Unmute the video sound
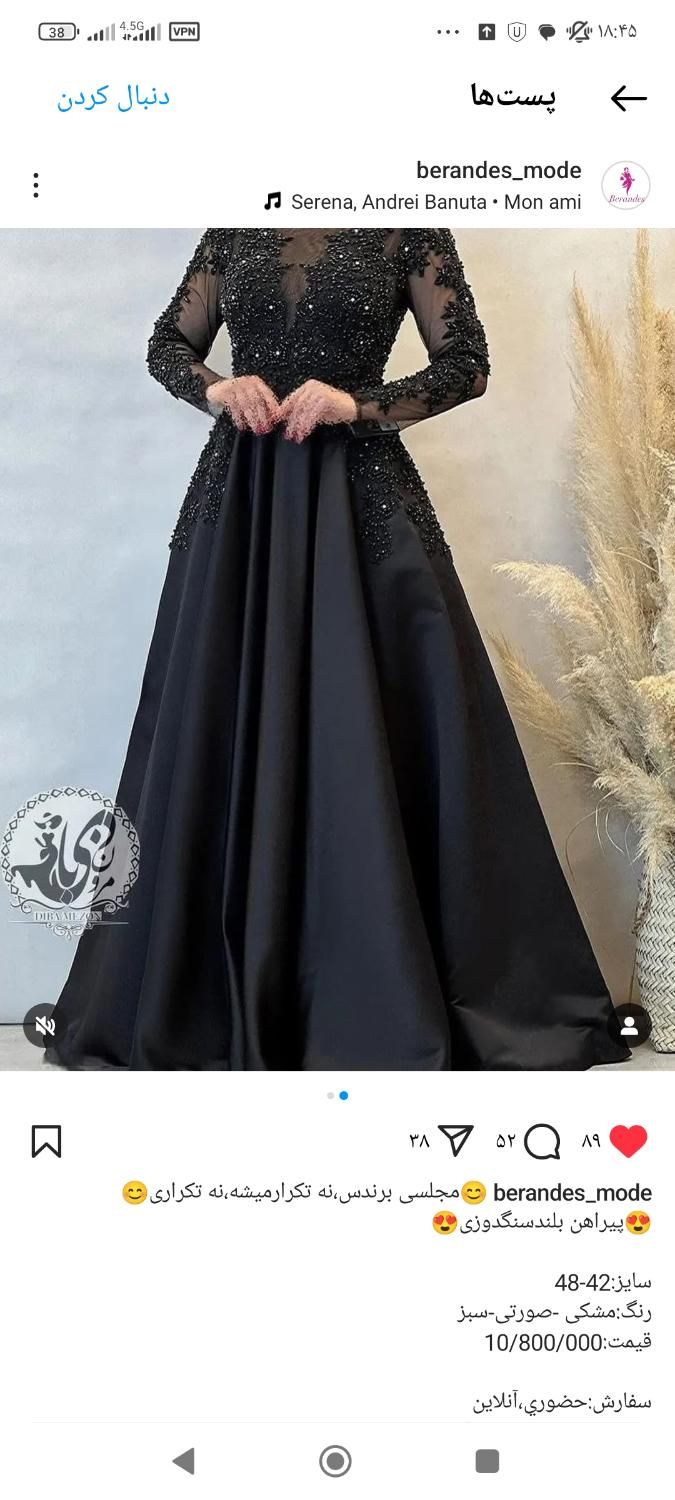The image size is (675, 1500). (45, 1025)
